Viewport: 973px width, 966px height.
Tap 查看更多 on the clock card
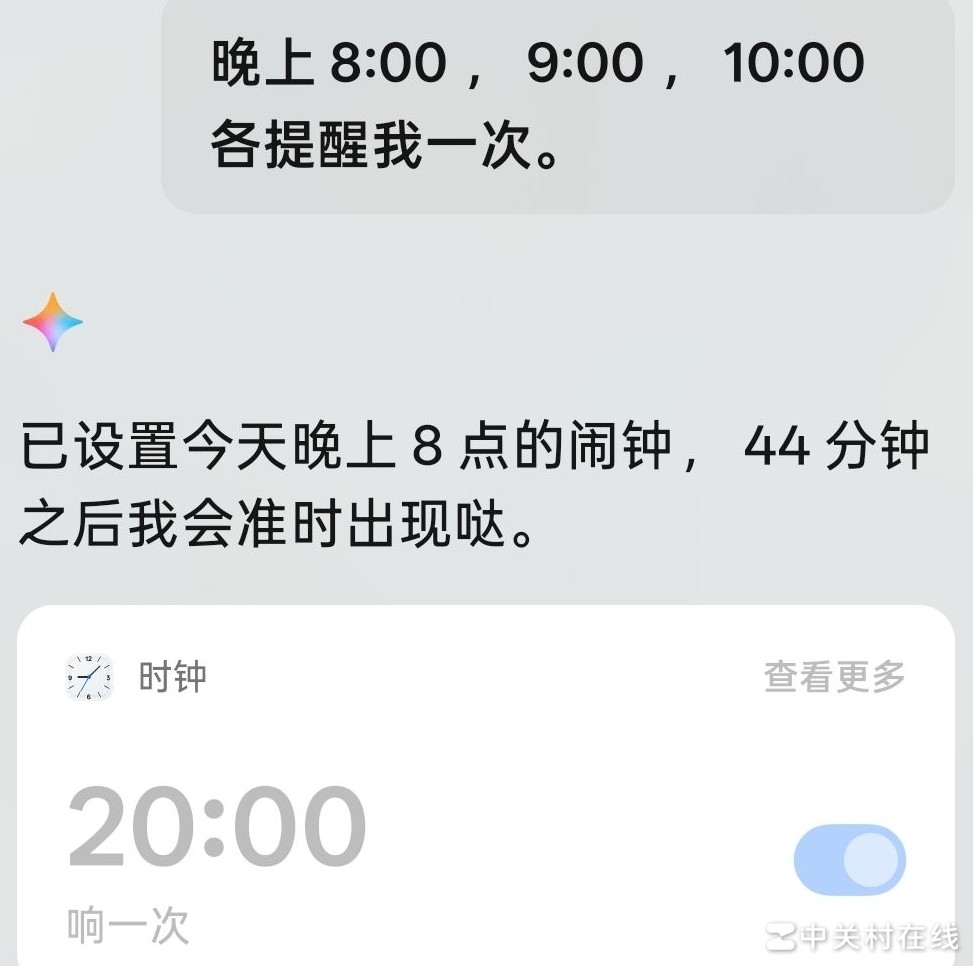[834, 677]
